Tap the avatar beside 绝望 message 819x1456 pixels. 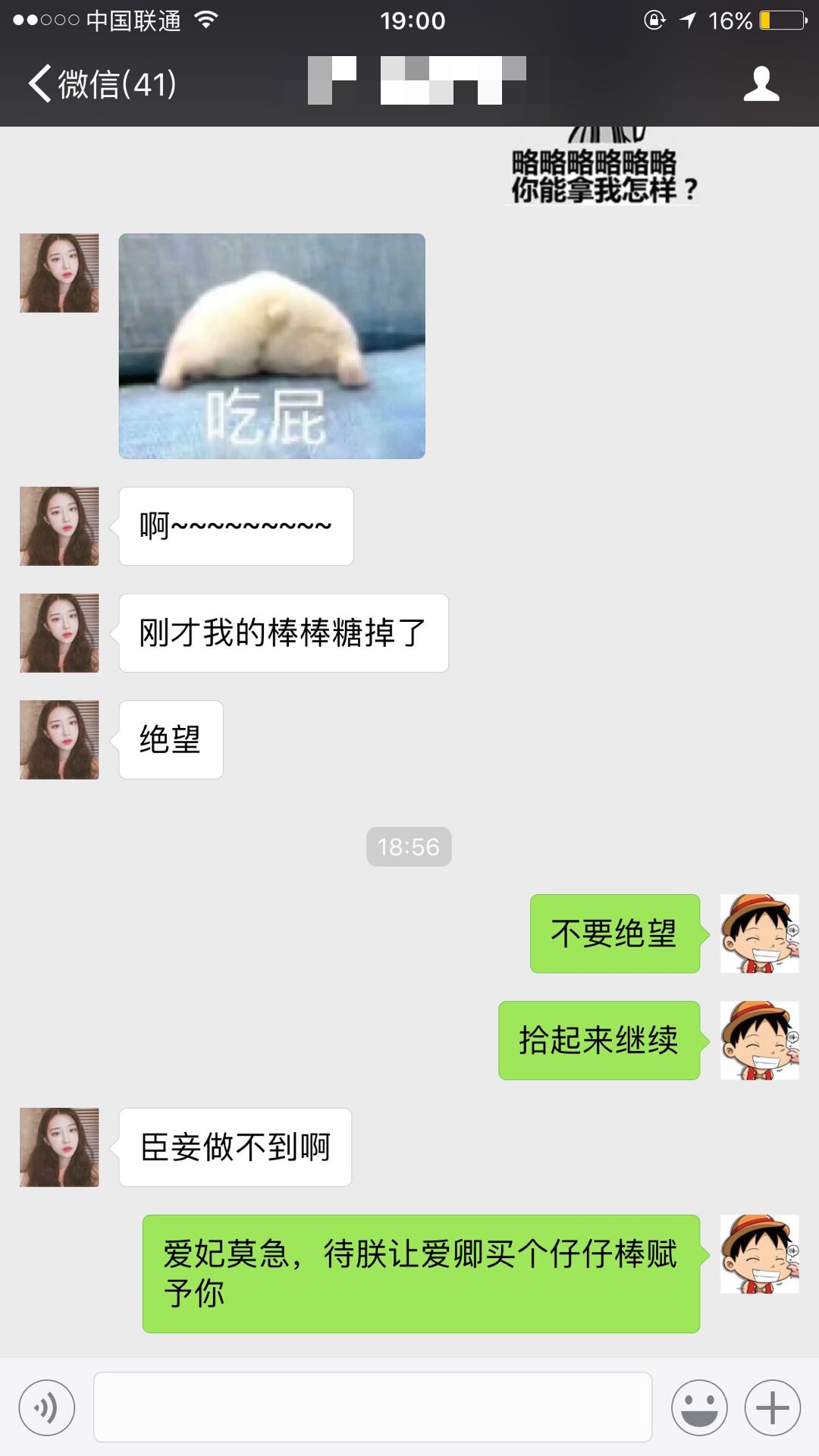pyautogui.click(x=59, y=739)
